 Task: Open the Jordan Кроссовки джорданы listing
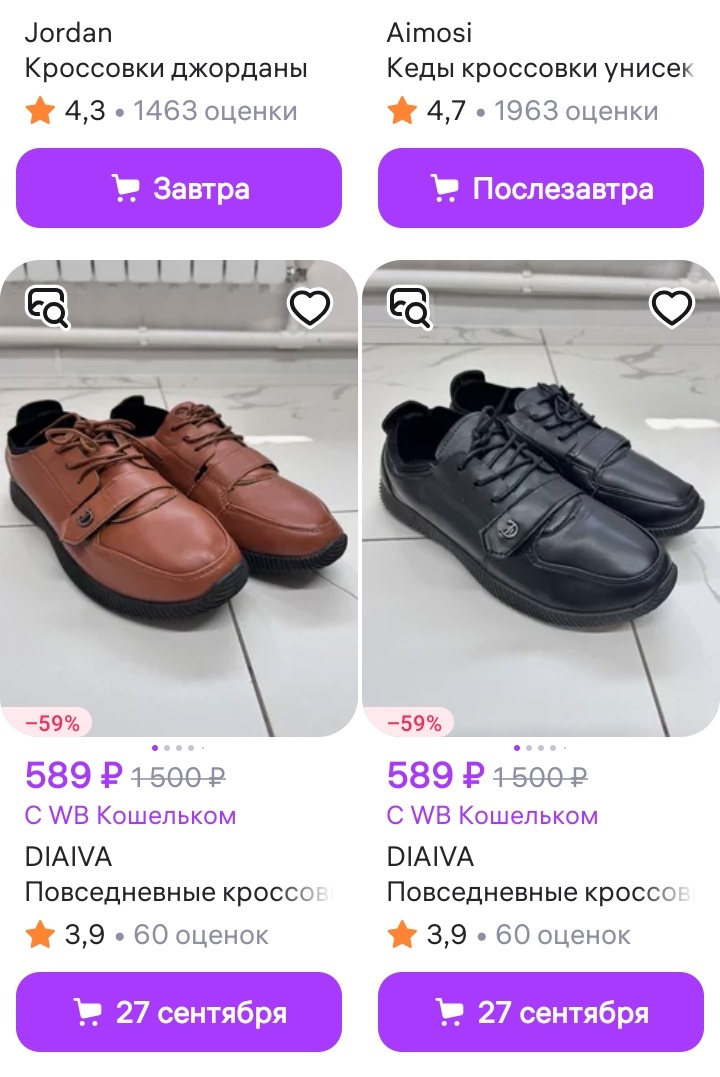point(166,69)
